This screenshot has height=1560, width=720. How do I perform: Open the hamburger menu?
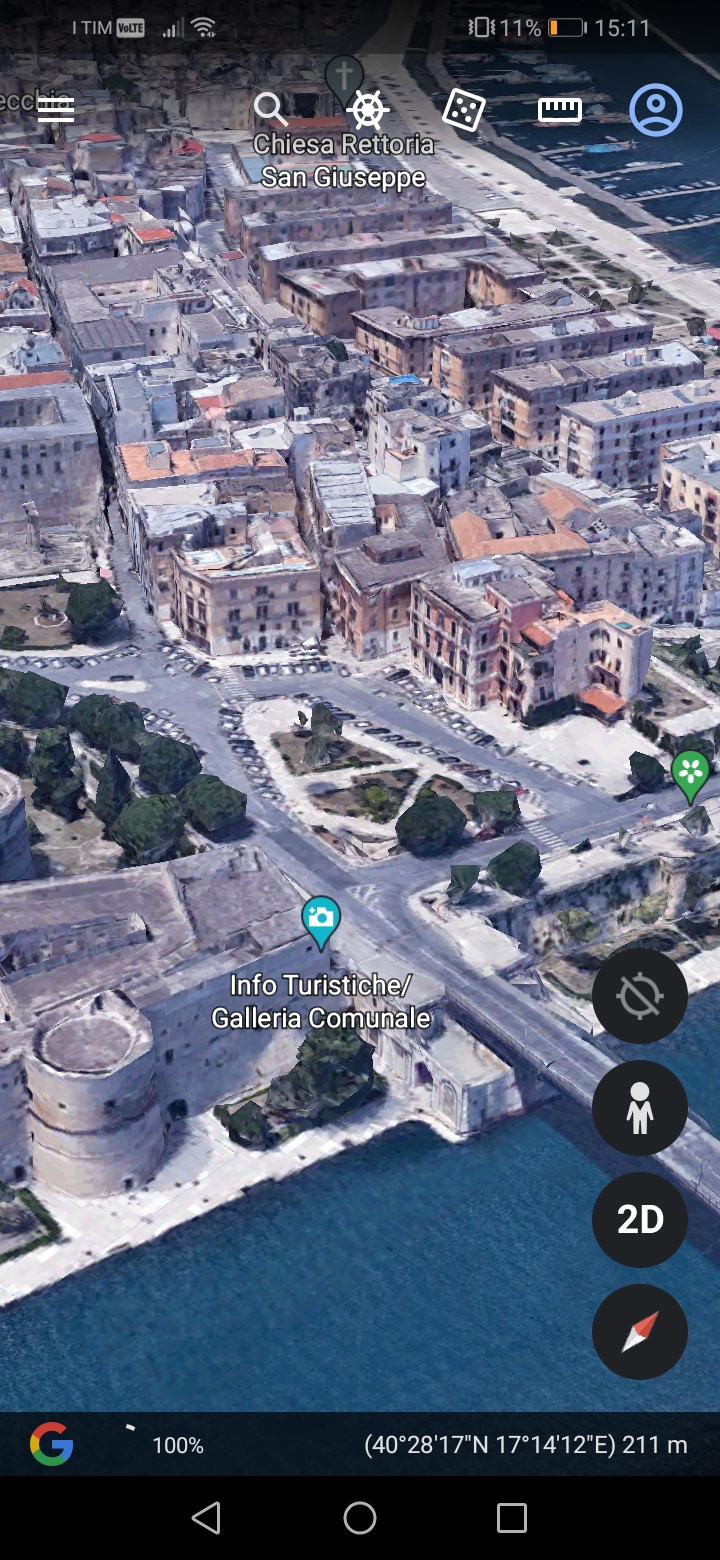[56, 110]
